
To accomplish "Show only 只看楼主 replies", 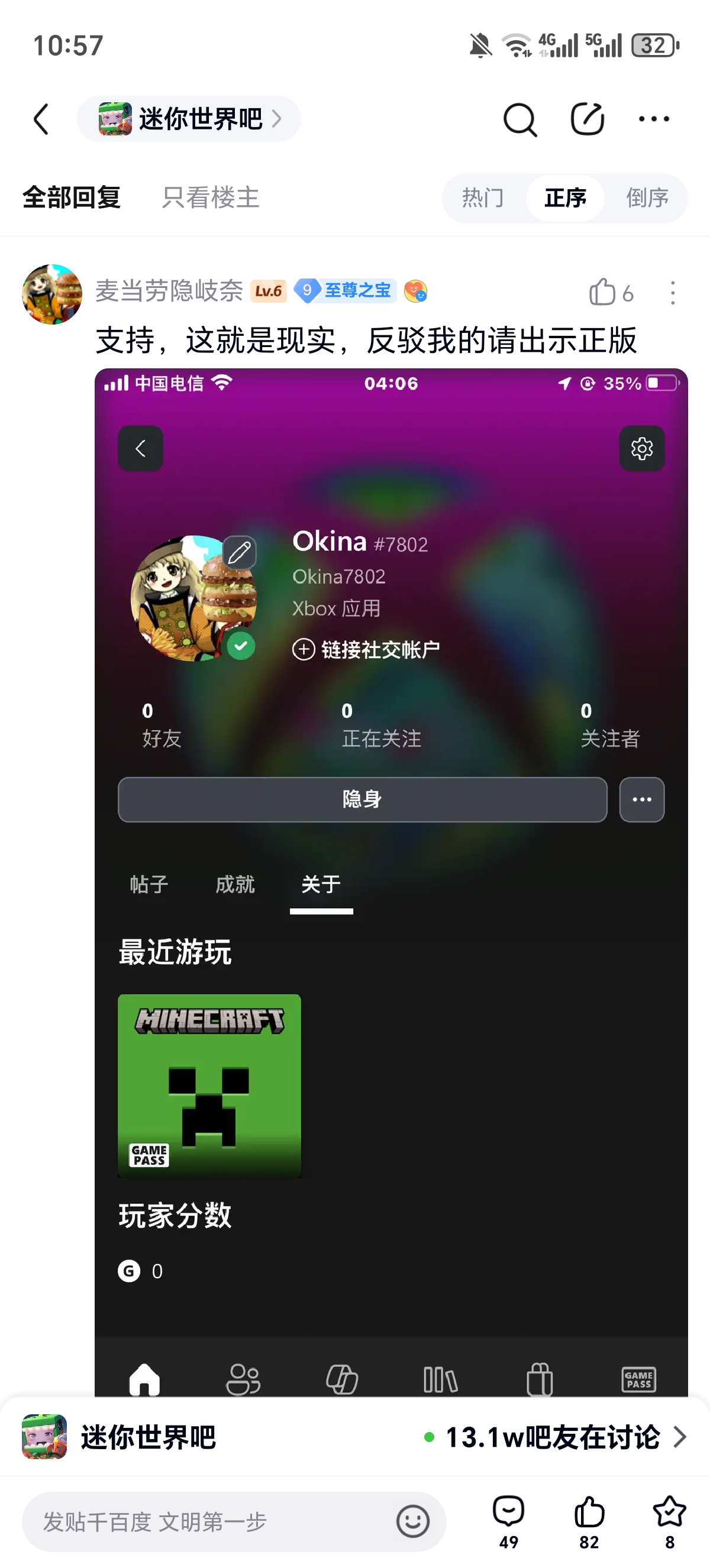I will (x=211, y=198).
